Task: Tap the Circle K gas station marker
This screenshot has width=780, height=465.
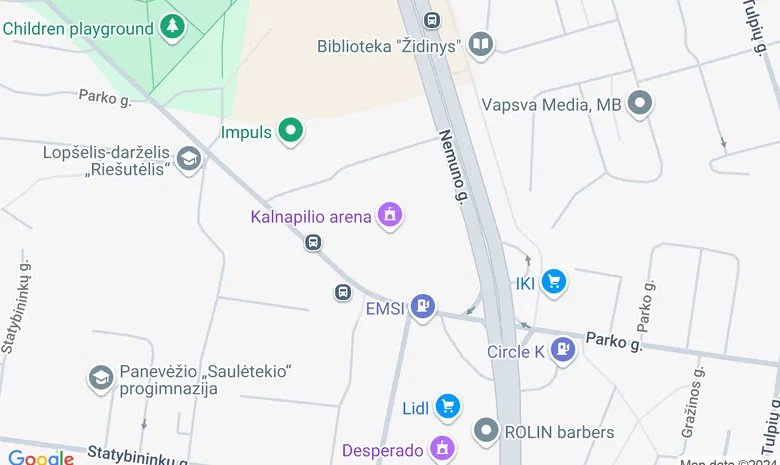Action: [x=563, y=349]
